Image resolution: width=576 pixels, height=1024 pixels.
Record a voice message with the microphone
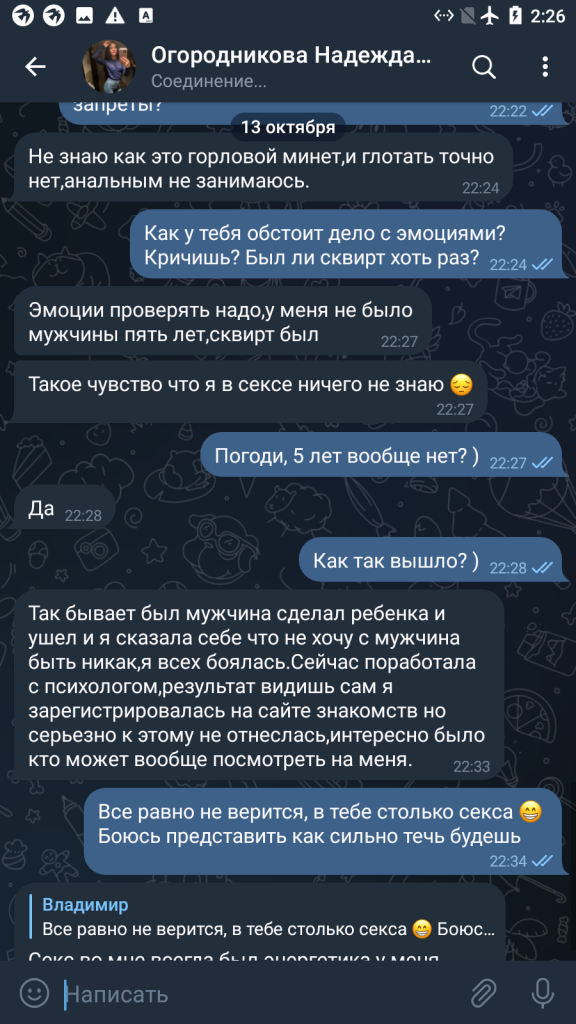[543, 993]
